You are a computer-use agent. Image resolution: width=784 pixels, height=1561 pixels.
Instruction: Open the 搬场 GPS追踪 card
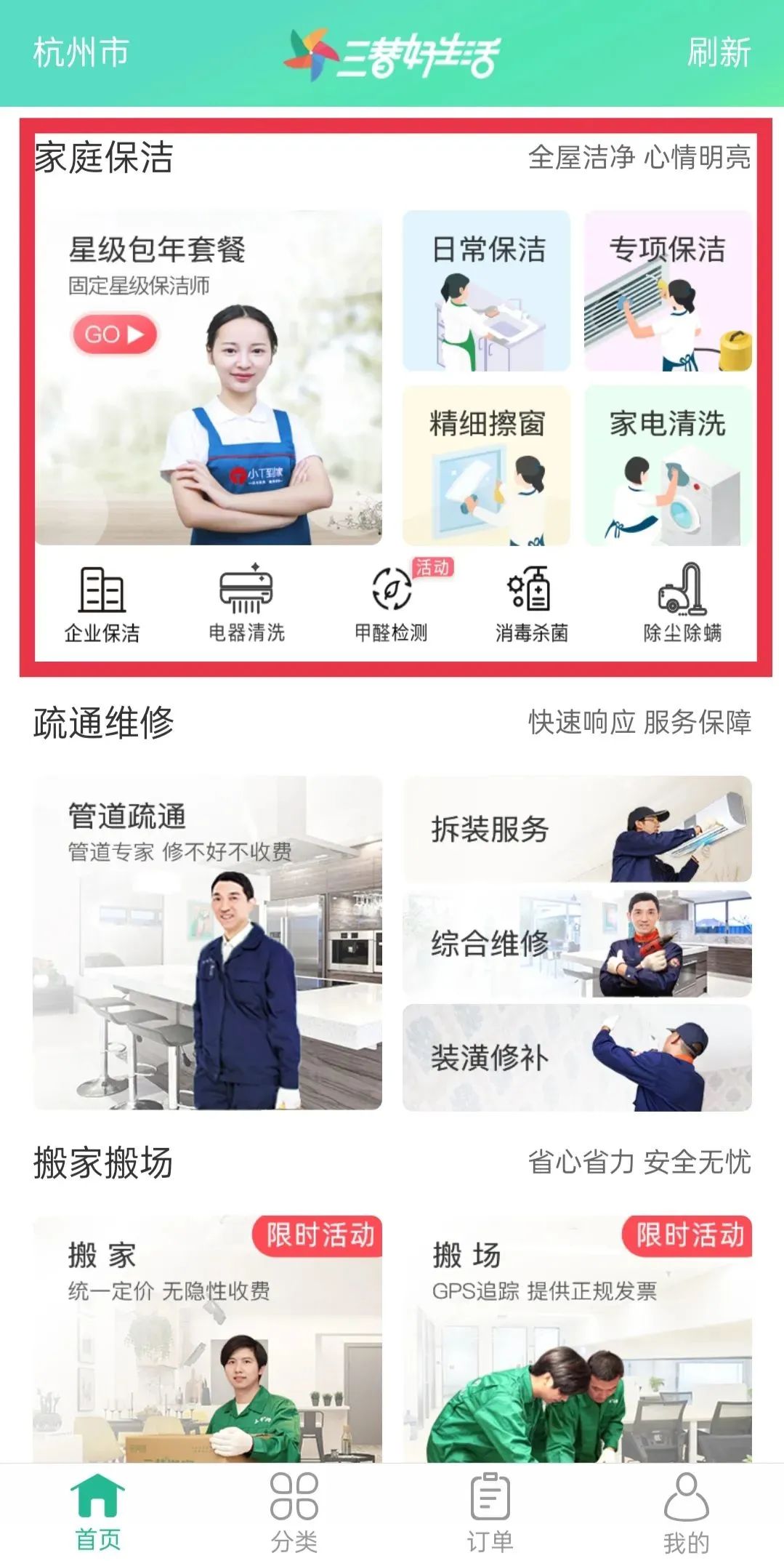tap(577, 1338)
